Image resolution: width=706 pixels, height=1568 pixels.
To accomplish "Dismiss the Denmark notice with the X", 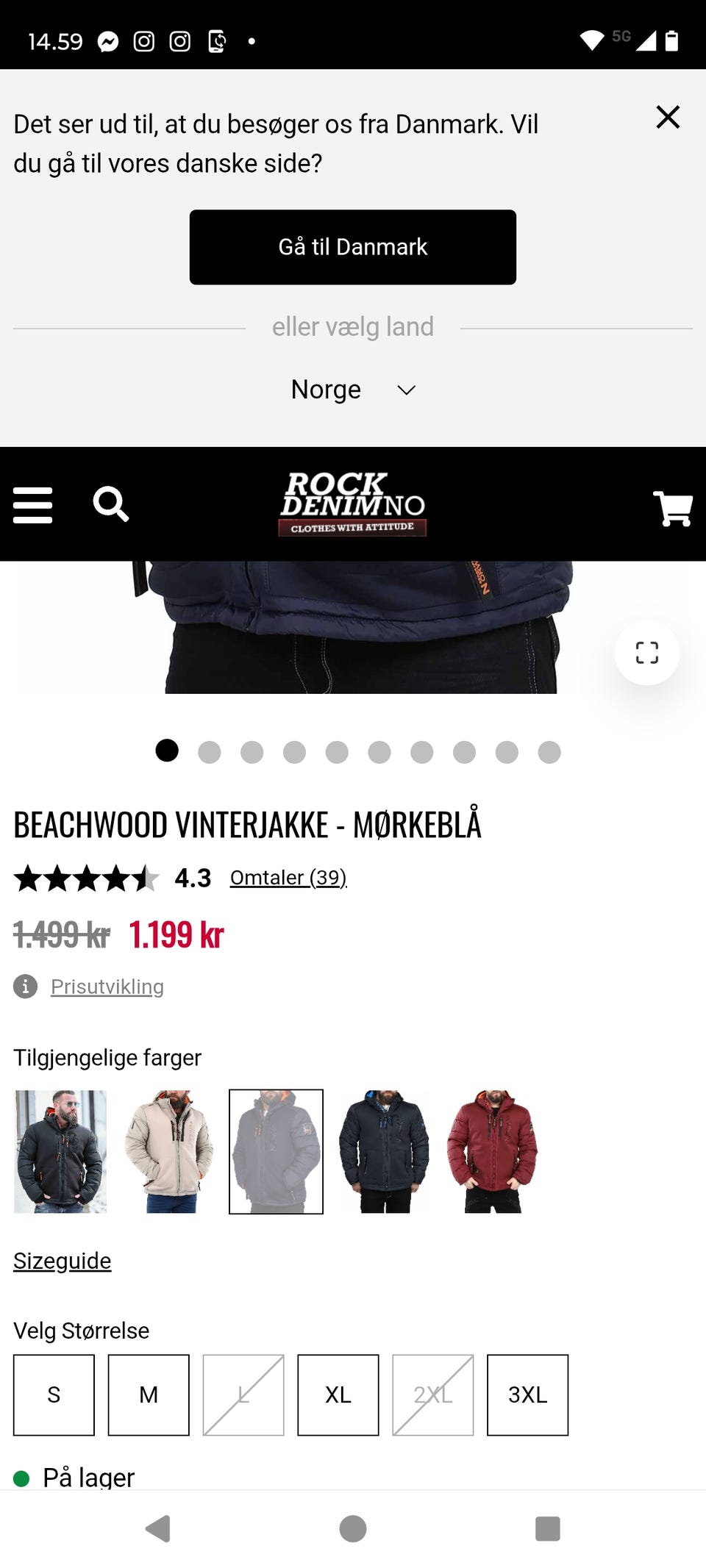I will pos(667,117).
